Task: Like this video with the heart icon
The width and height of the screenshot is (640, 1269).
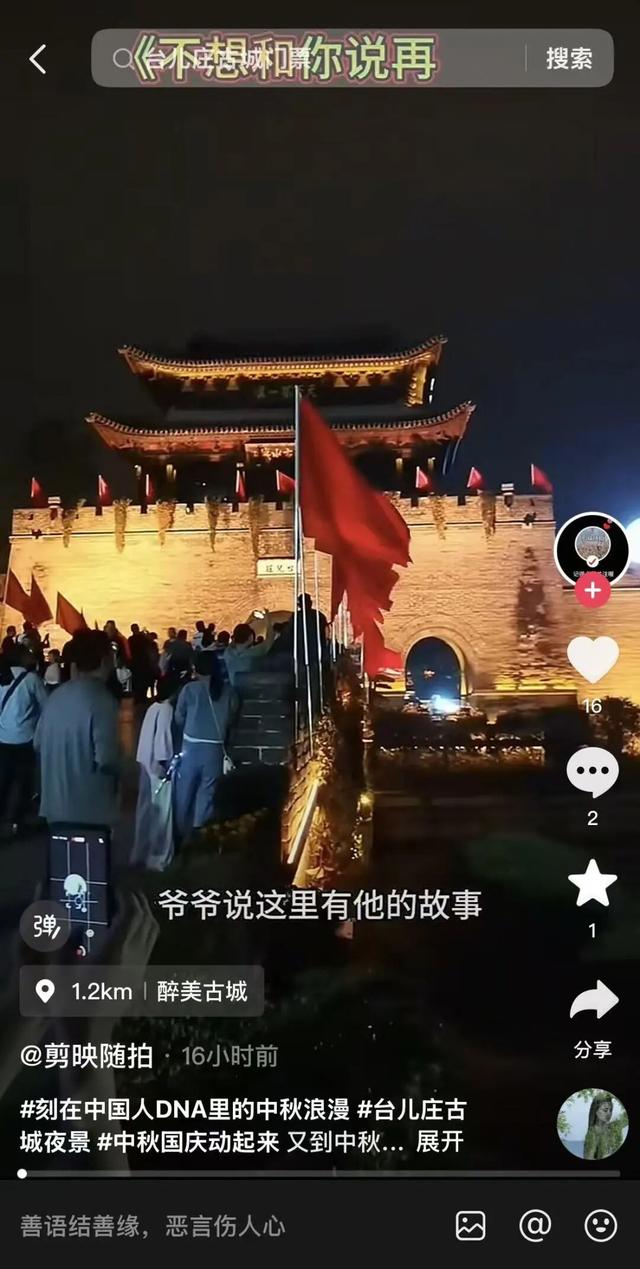Action: coord(592,661)
